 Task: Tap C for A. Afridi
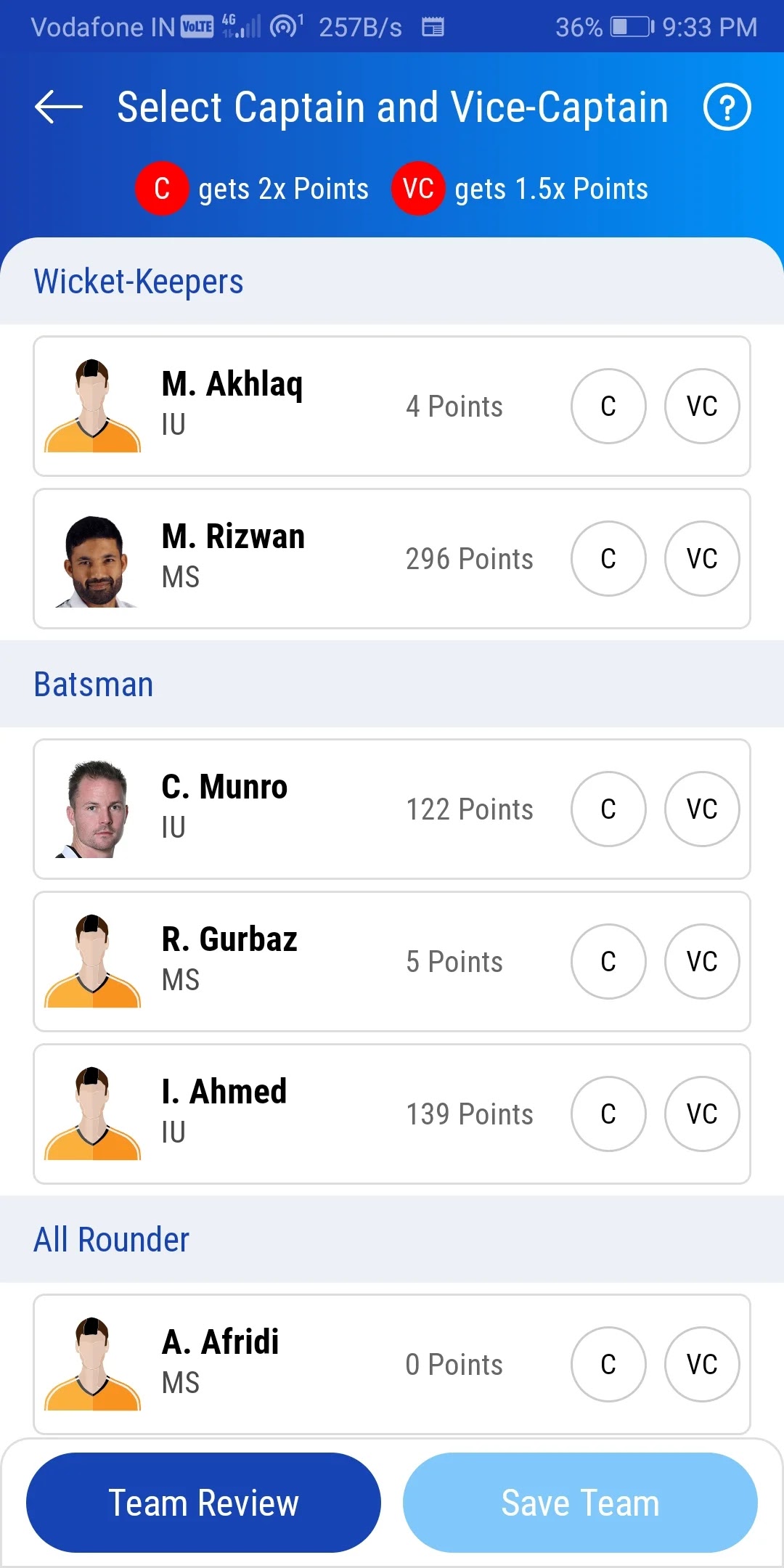pyautogui.click(x=608, y=1364)
